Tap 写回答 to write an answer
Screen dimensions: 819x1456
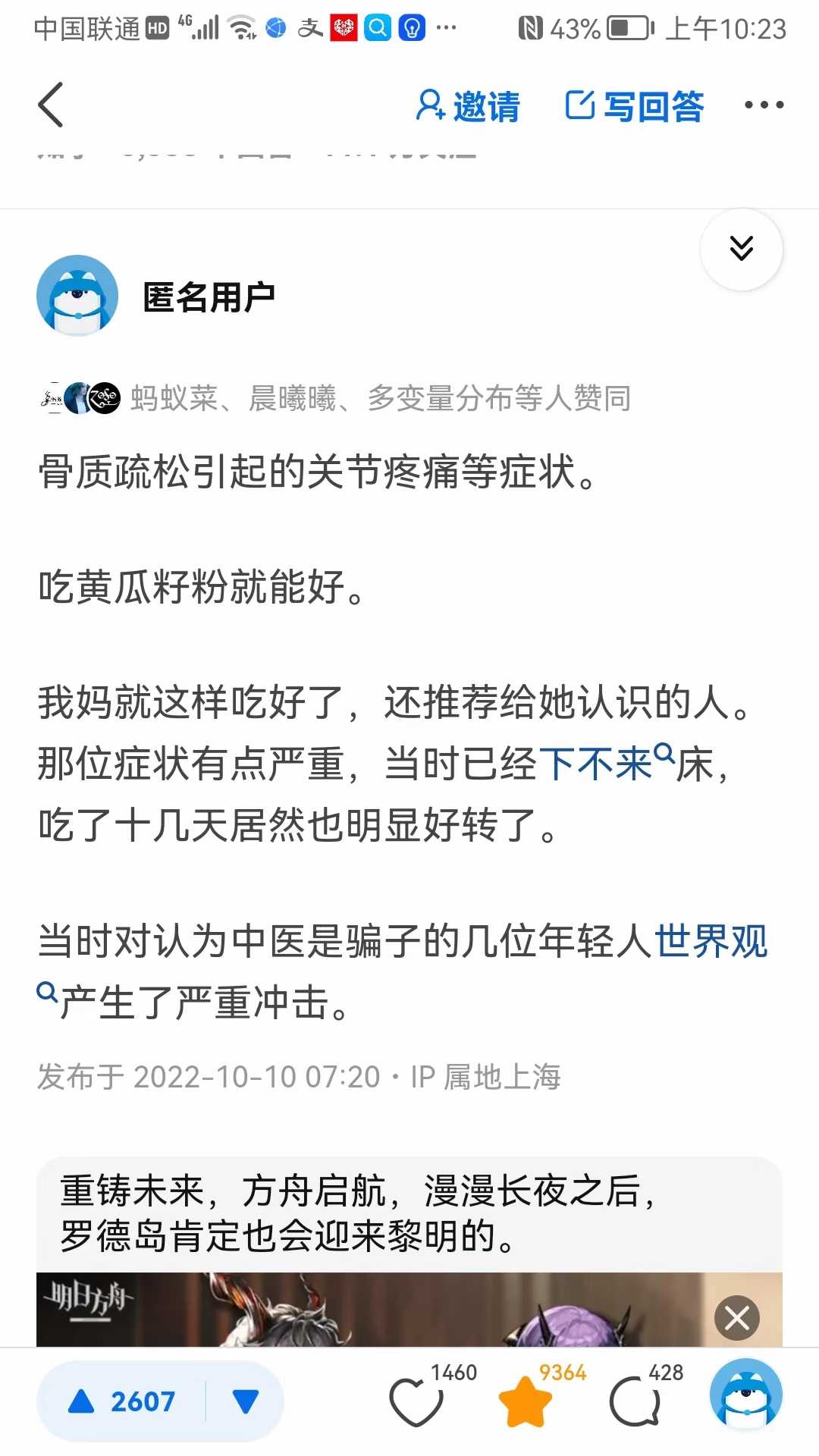tap(635, 105)
